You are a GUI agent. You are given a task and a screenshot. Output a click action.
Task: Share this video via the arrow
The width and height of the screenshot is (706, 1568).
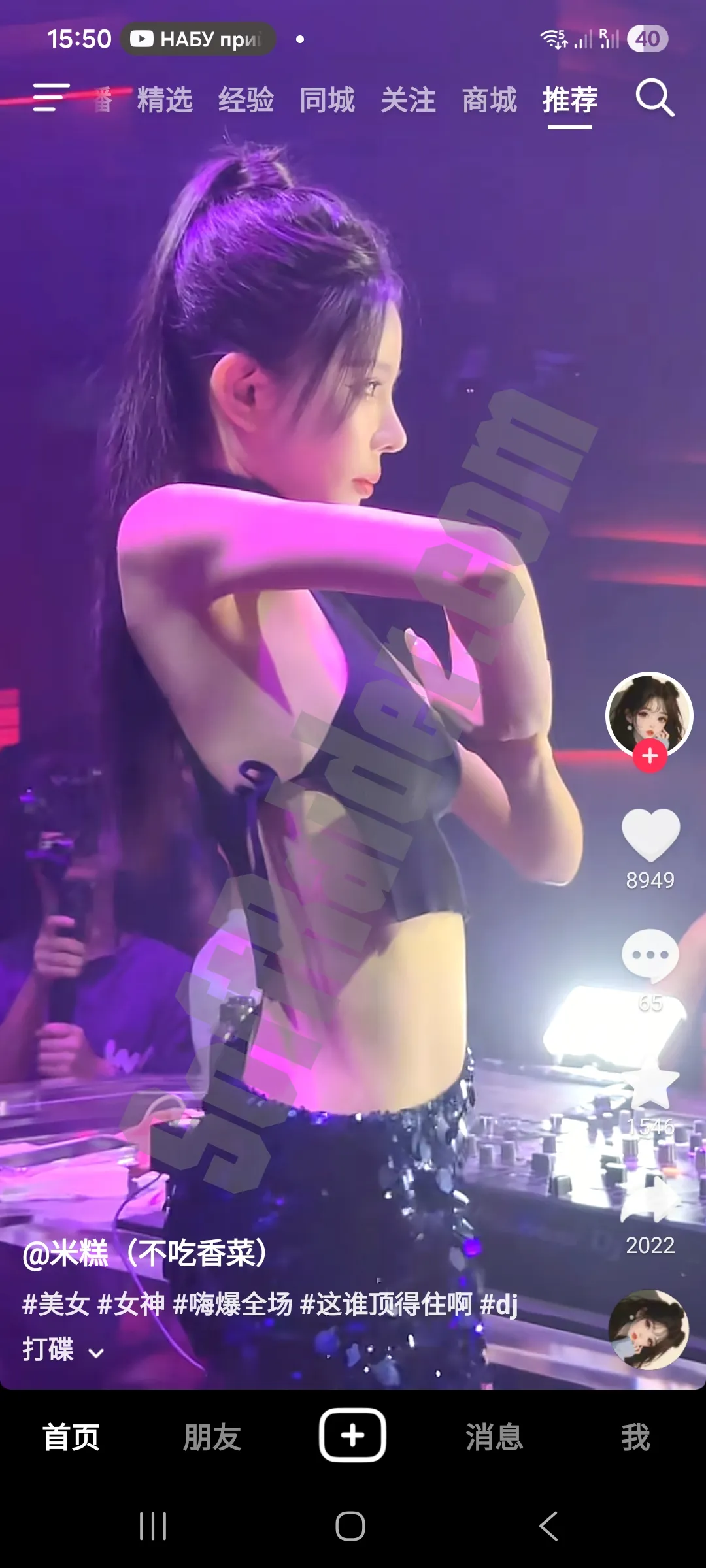pos(650,1202)
